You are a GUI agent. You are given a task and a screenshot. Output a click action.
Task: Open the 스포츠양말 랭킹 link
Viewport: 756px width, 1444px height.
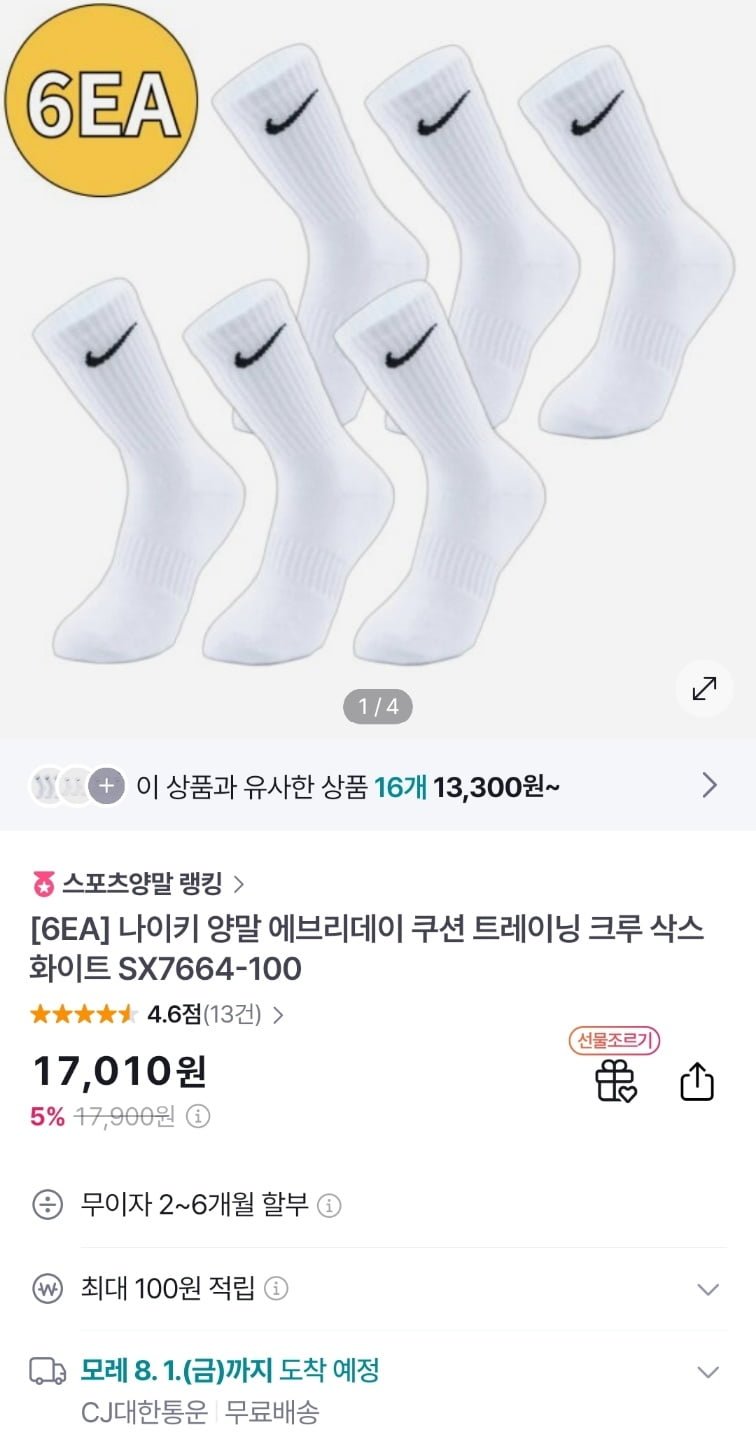point(140,883)
